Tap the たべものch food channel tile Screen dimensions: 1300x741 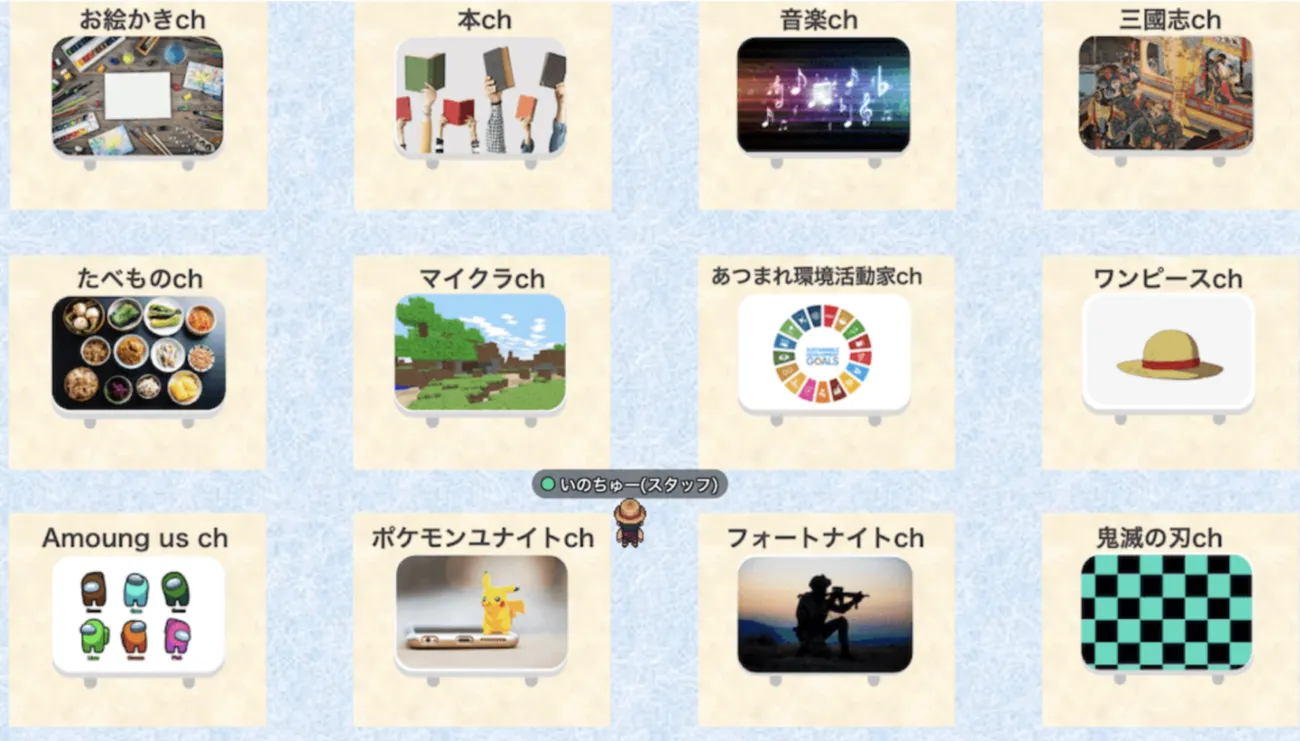pos(138,353)
